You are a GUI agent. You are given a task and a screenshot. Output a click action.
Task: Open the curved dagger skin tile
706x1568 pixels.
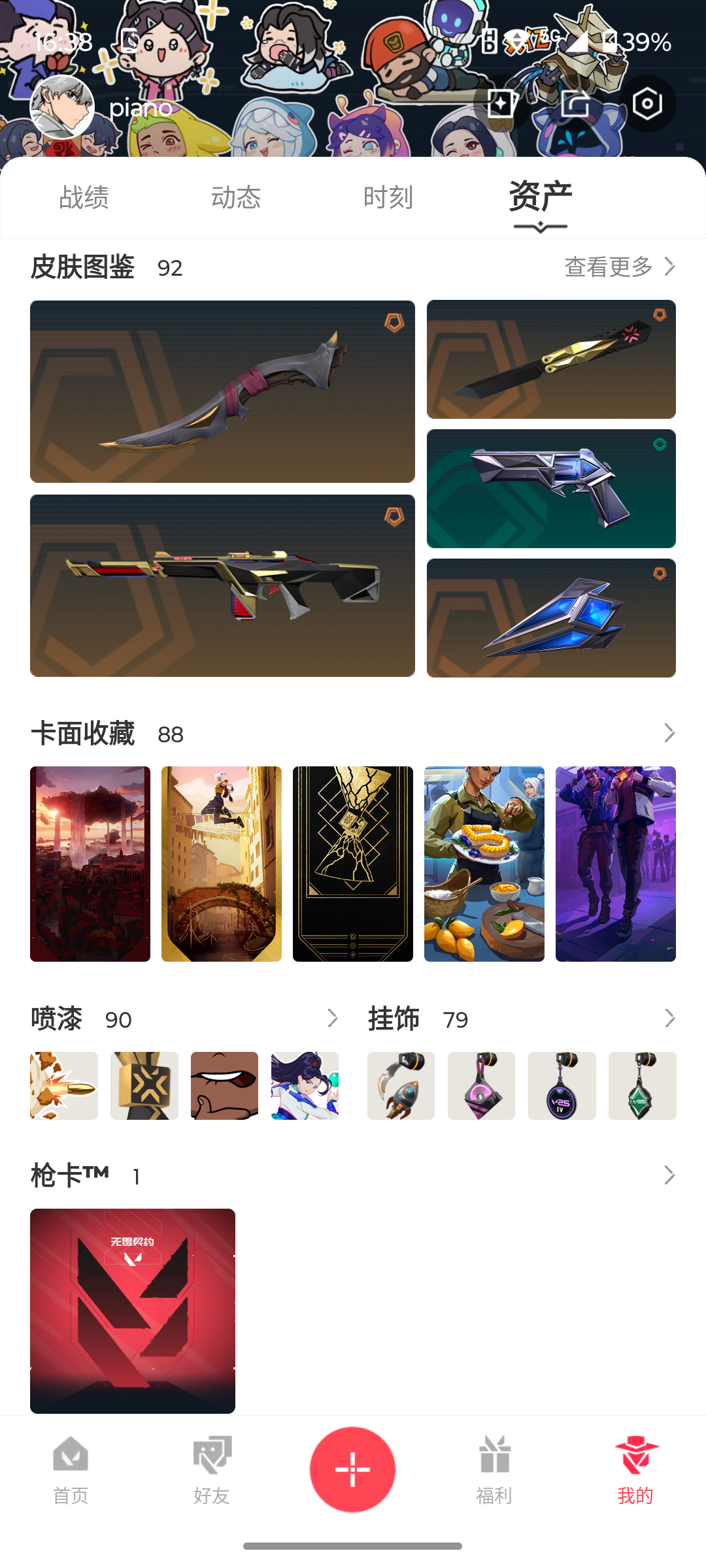[222, 391]
